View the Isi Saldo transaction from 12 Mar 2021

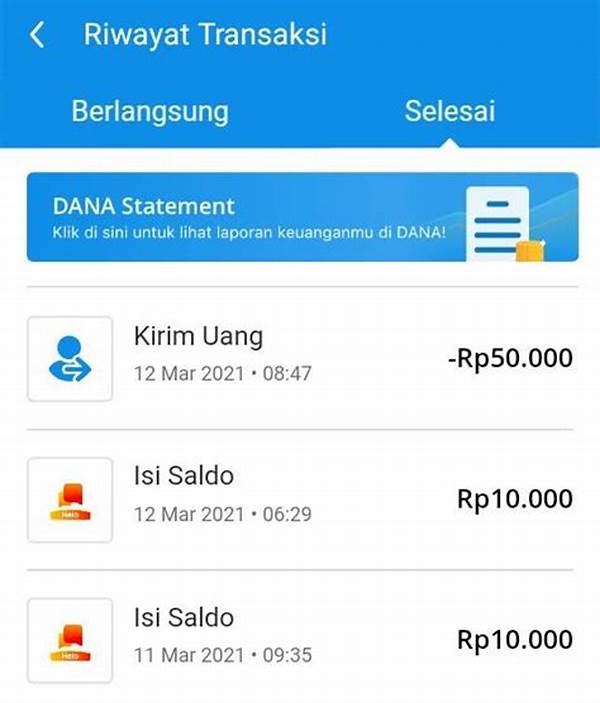pos(300,499)
